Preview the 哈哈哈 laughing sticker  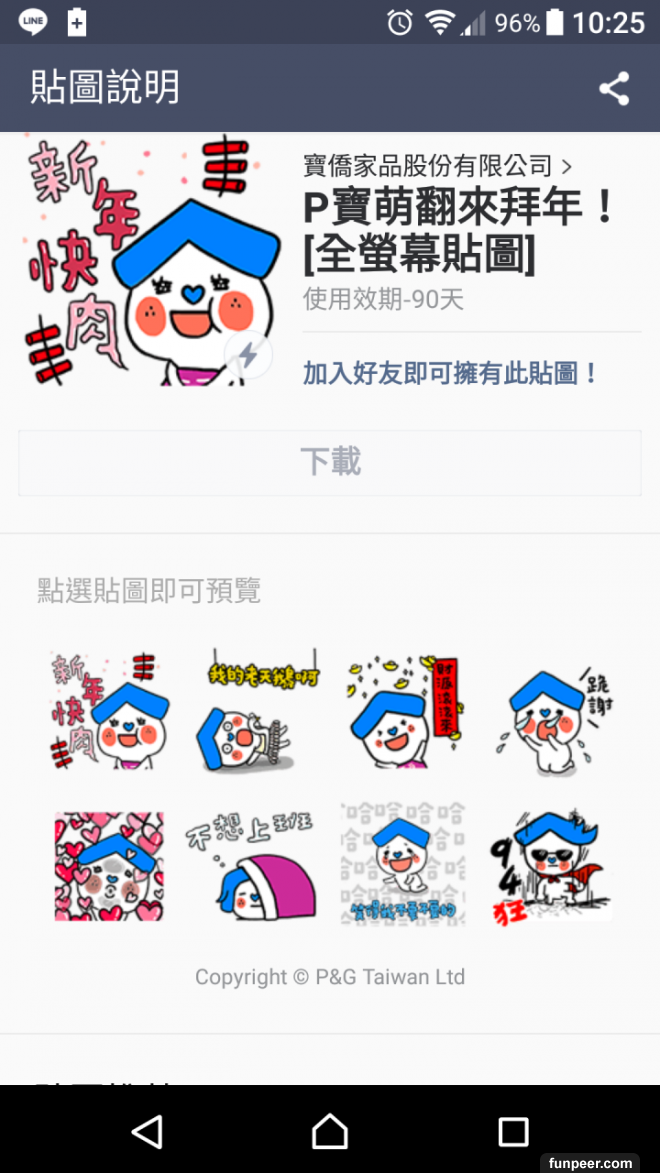click(402, 866)
